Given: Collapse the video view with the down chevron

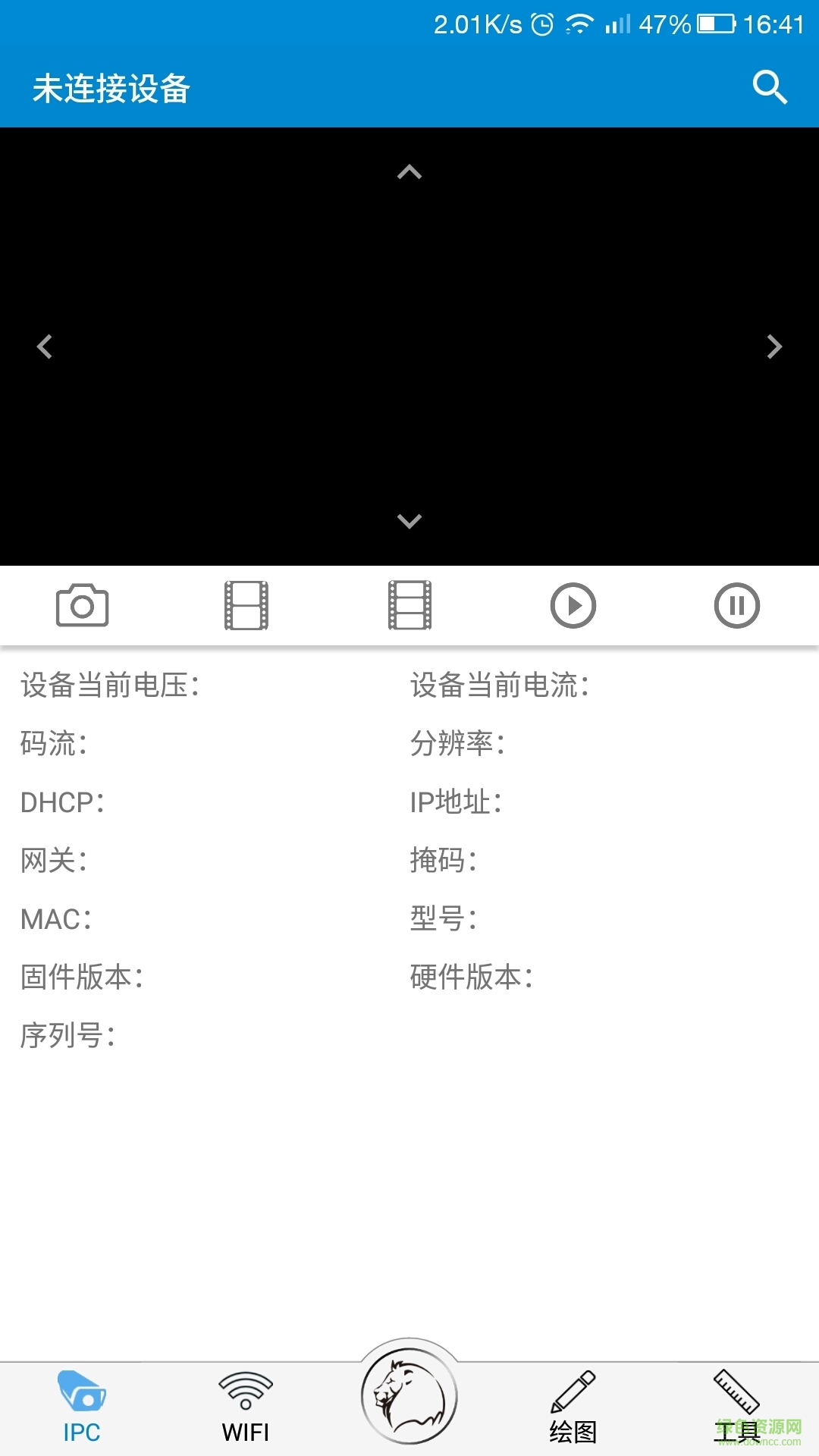Looking at the screenshot, I should pos(409,520).
